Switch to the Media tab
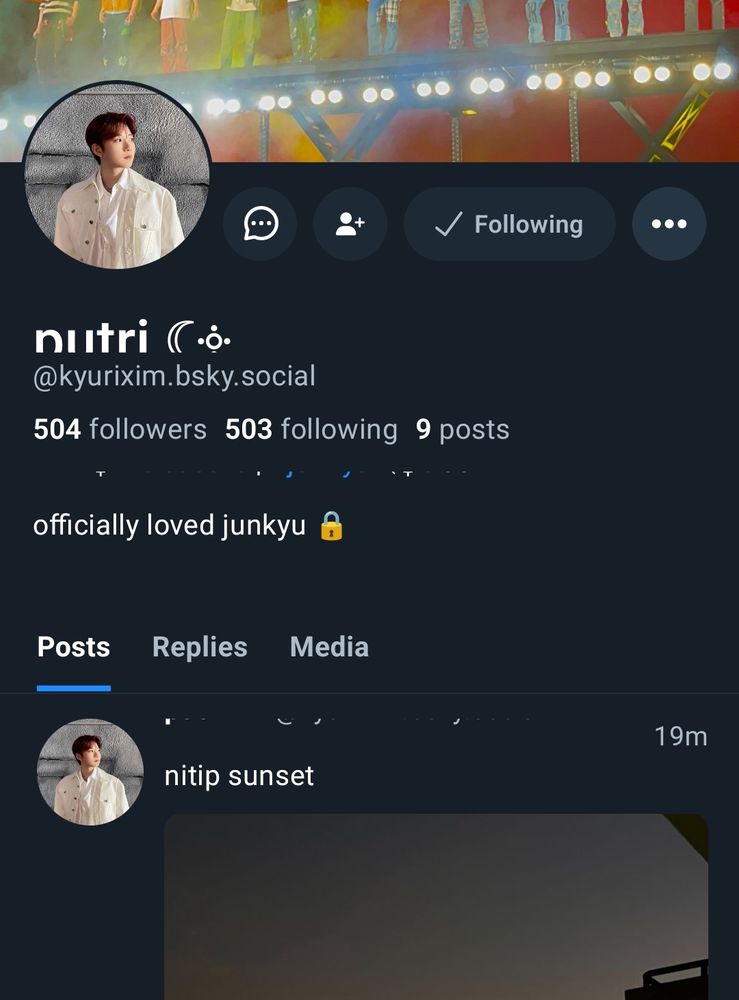The height and width of the screenshot is (1000, 739). click(x=329, y=647)
